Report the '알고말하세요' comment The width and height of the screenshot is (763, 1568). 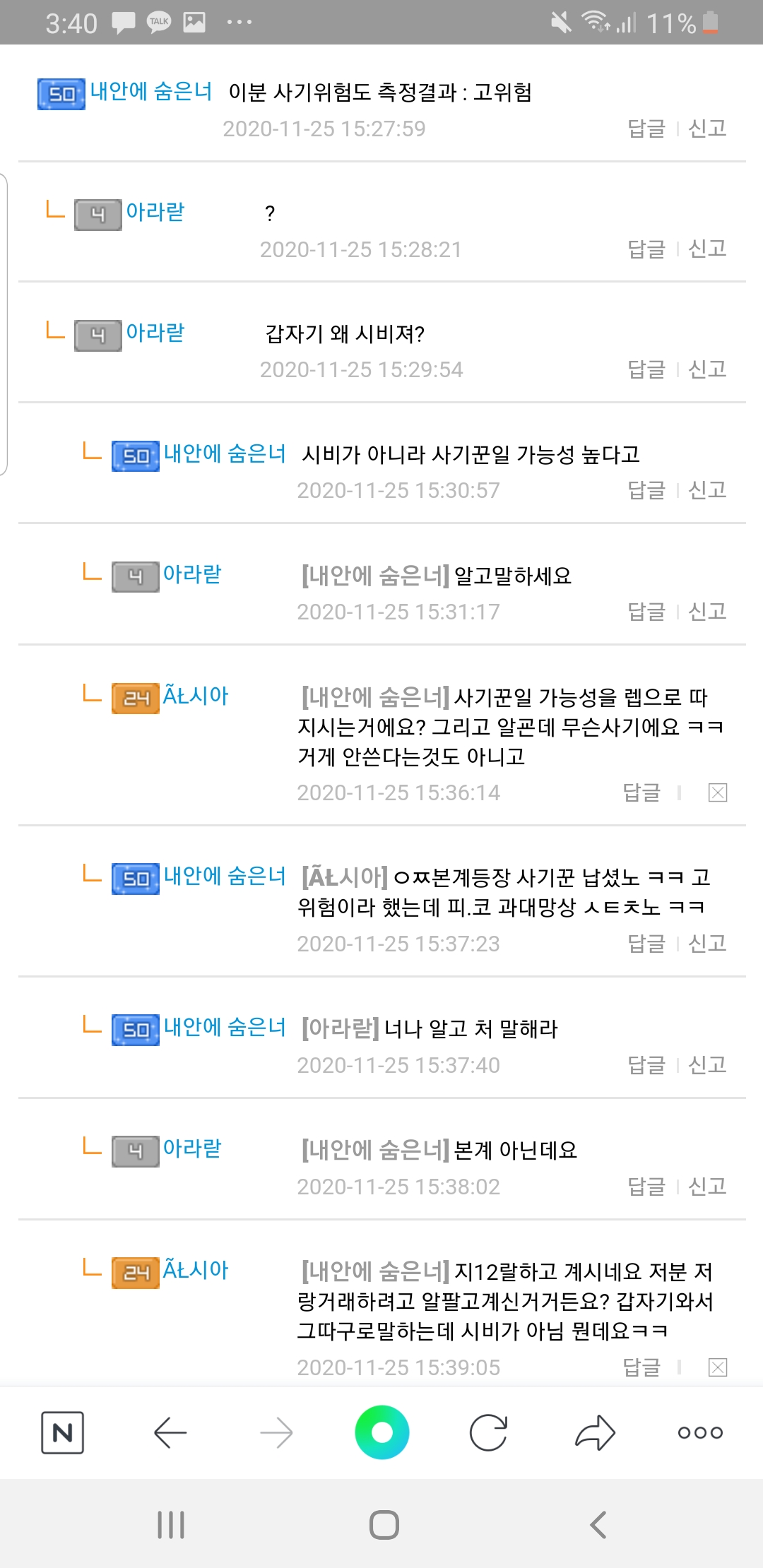[x=707, y=612]
